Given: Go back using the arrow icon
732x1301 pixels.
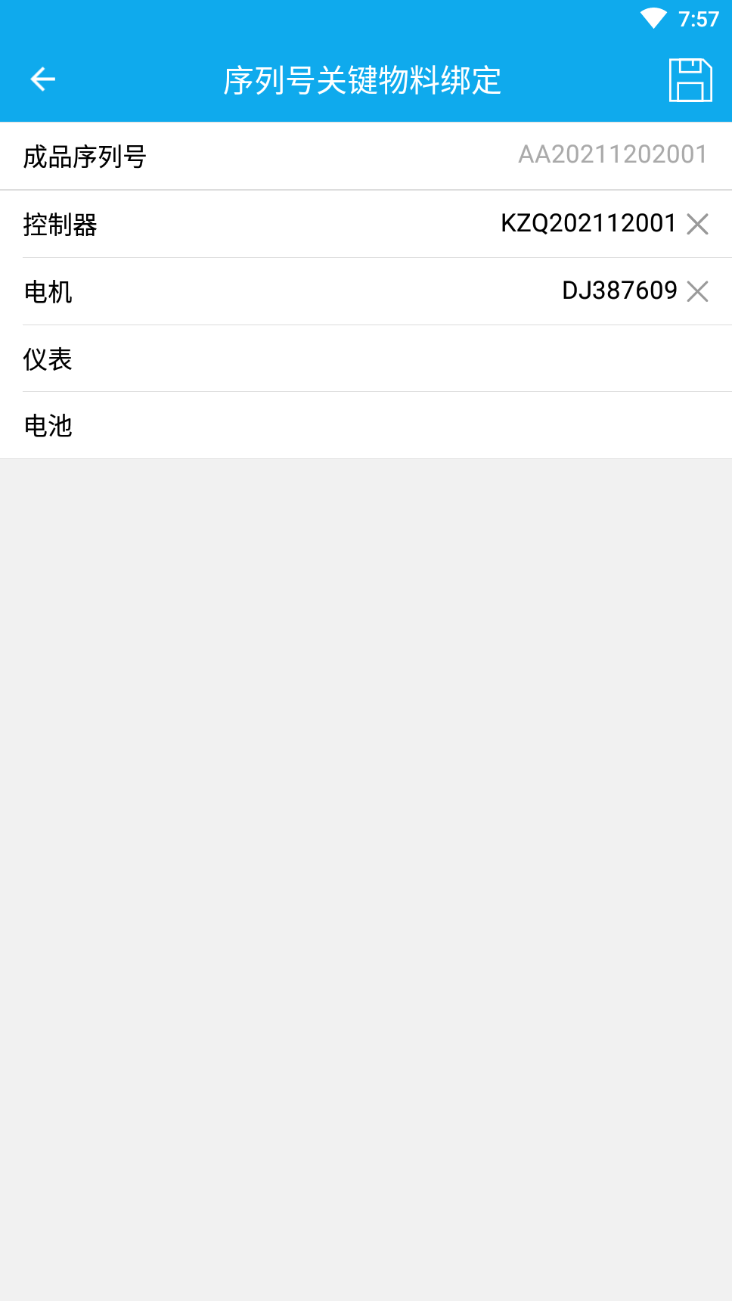Looking at the screenshot, I should [42, 79].
